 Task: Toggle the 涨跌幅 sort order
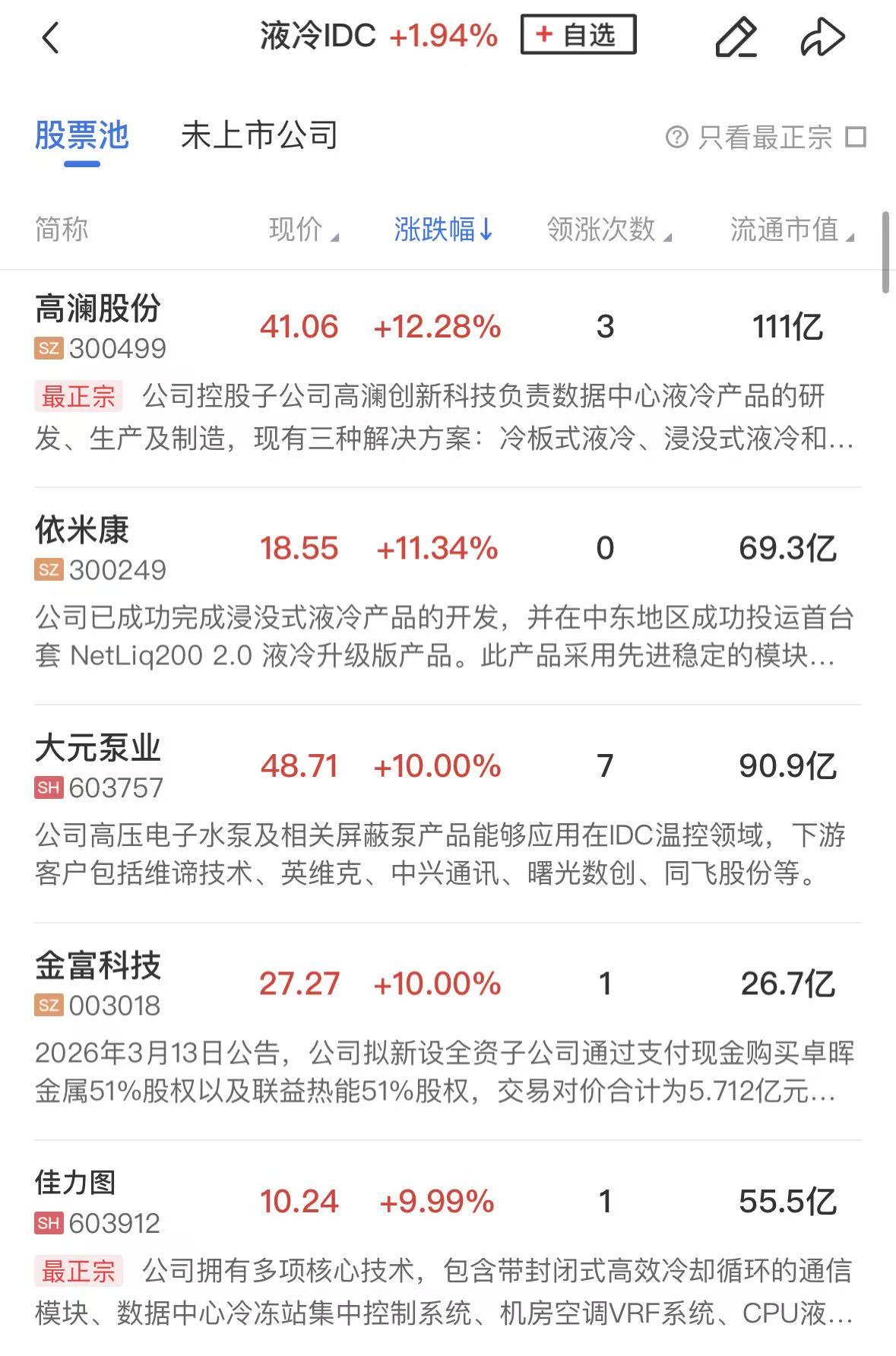443,230
